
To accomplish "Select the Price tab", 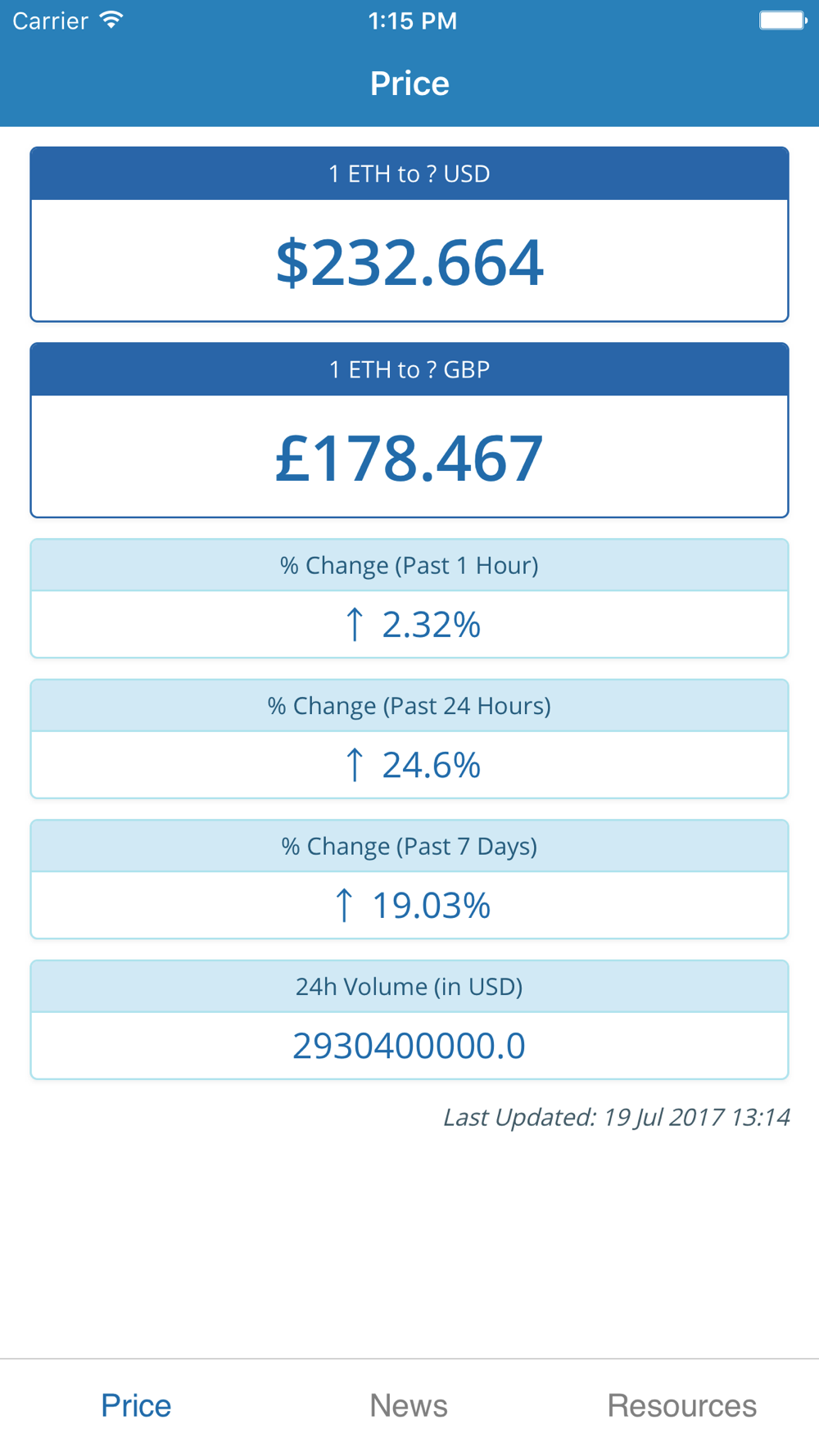I will coord(136,1405).
